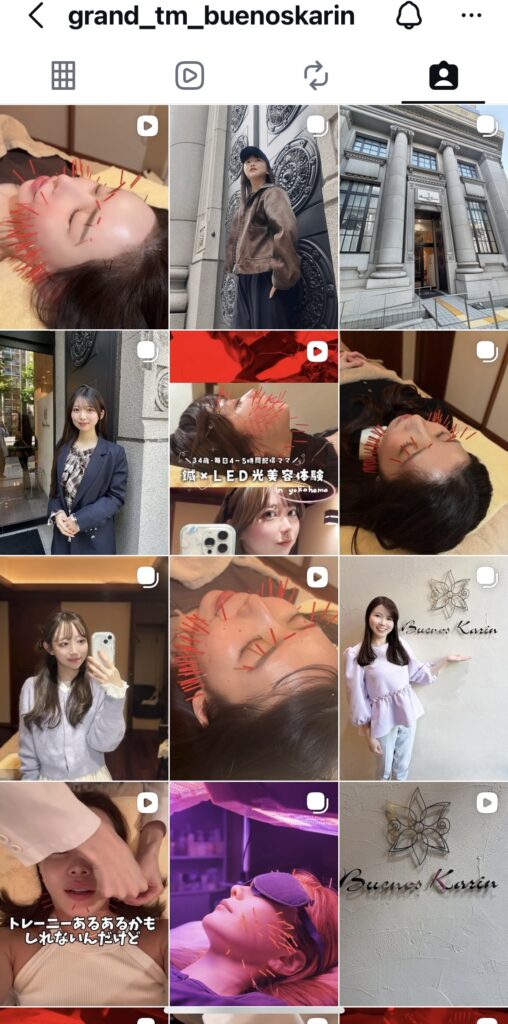
Task: Open the notifications bell
Action: tap(409, 15)
